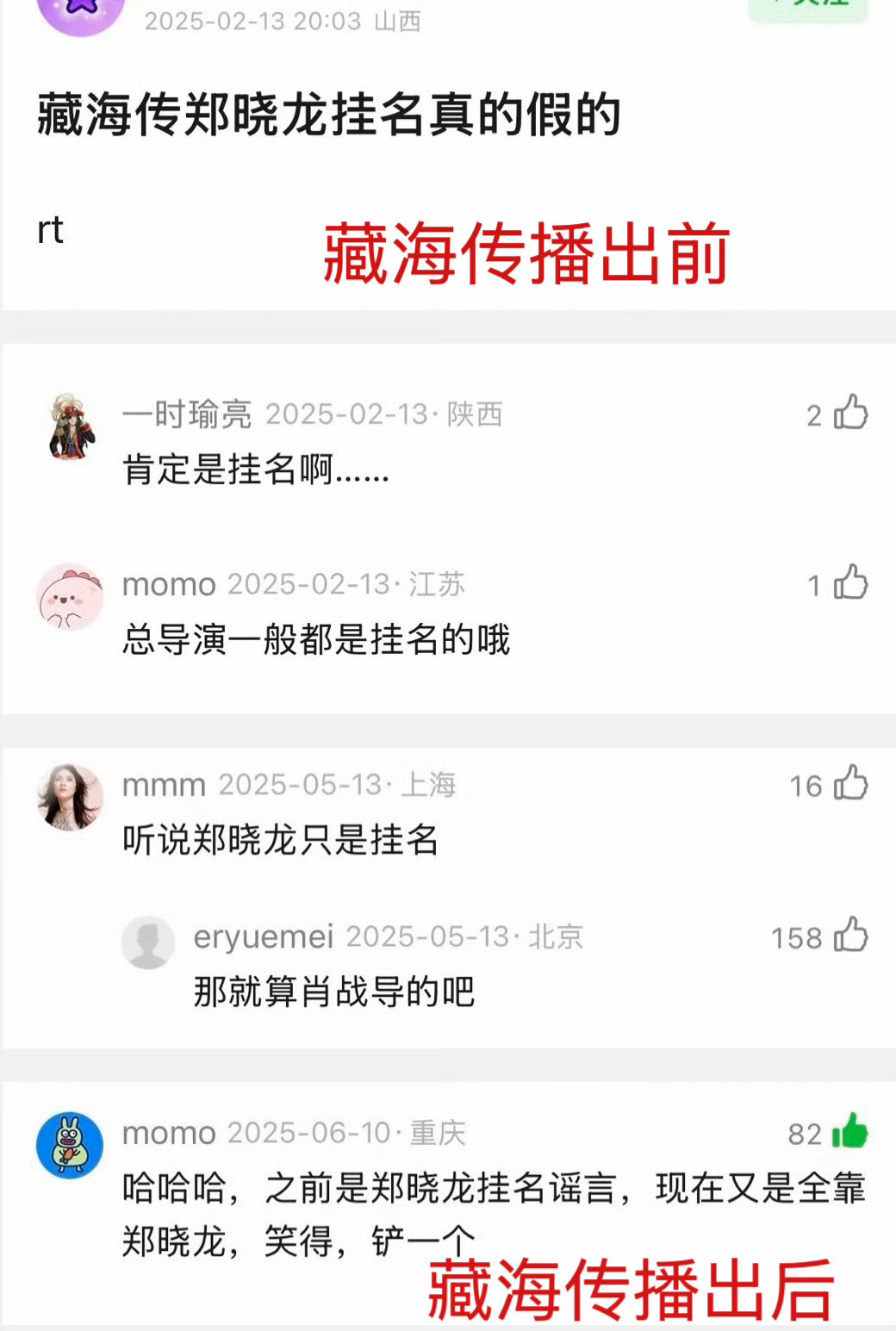Like momo's comment about 总导演挂名

852,584
